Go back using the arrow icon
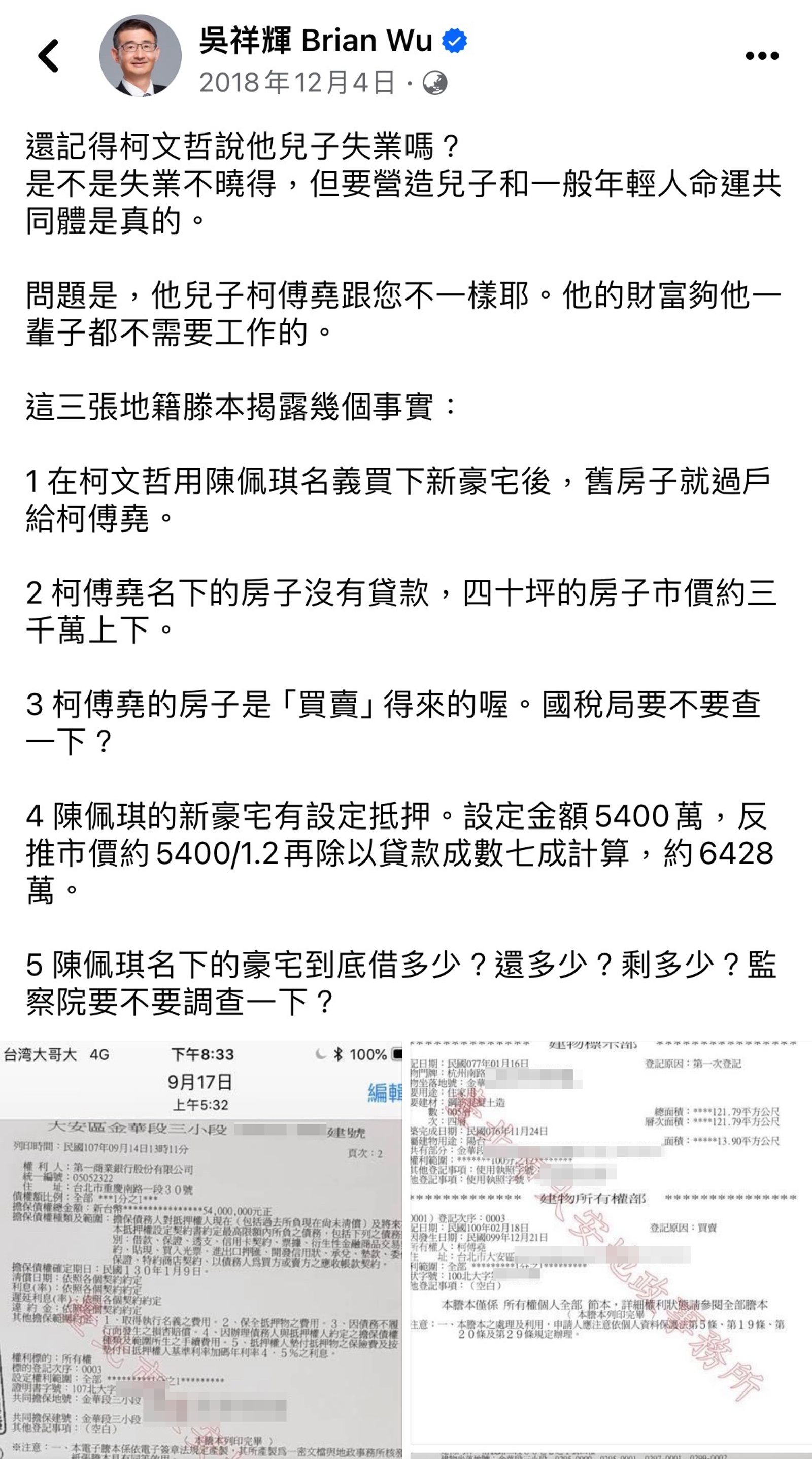This screenshot has width=812, height=1459. (x=49, y=55)
